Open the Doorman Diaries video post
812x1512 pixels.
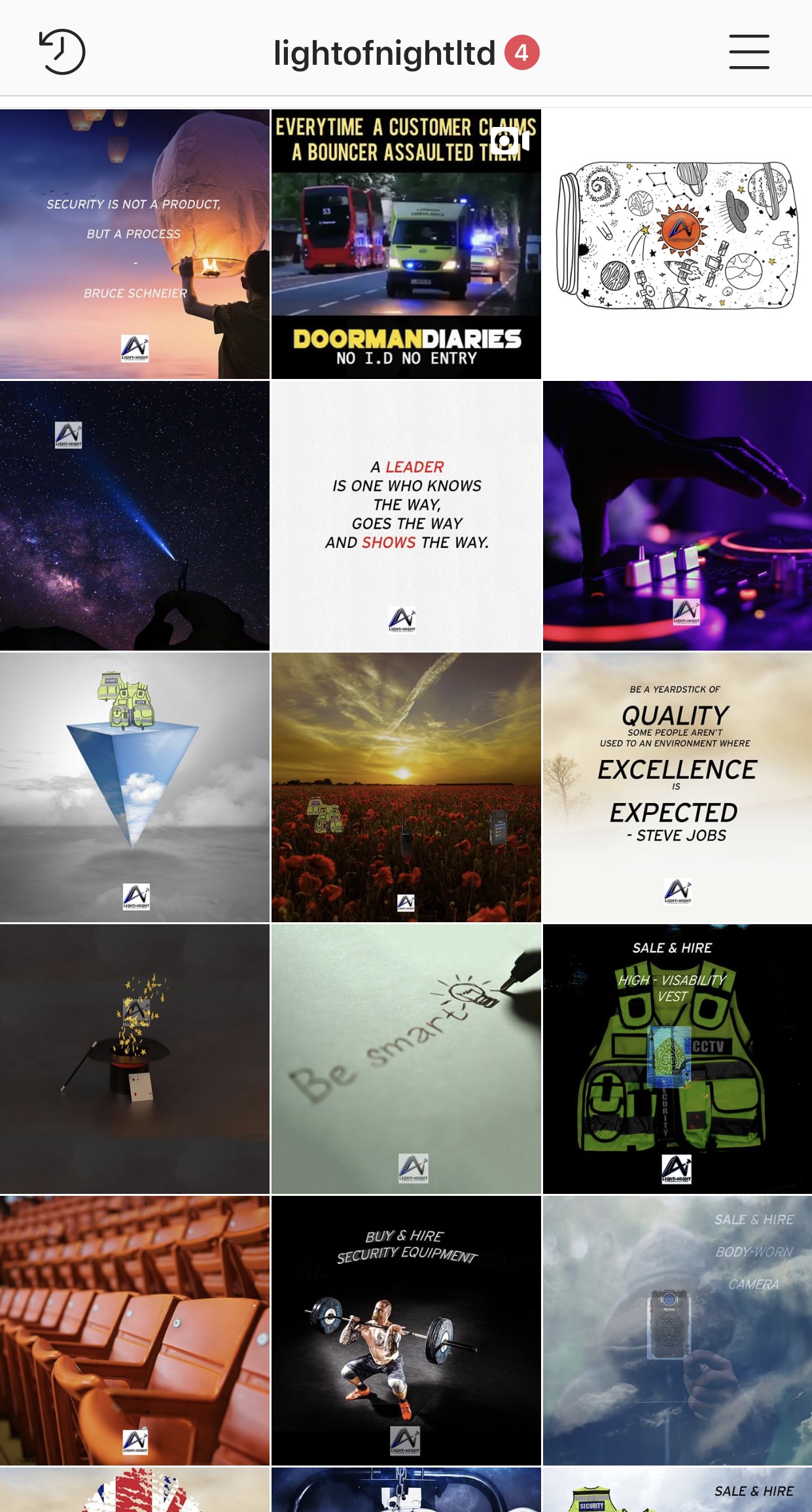pos(406,244)
